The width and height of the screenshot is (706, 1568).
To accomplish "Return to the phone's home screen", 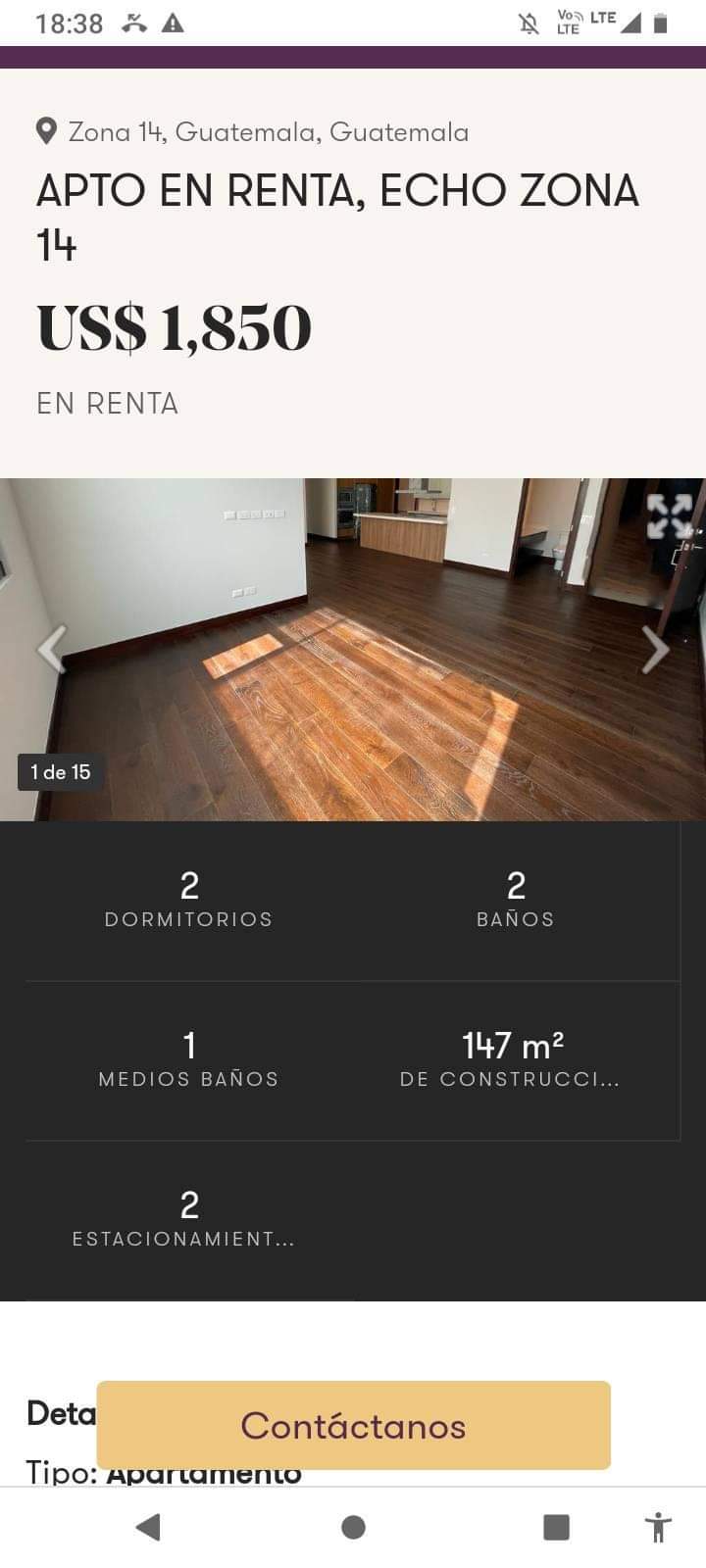I will click(x=353, y=1527).
